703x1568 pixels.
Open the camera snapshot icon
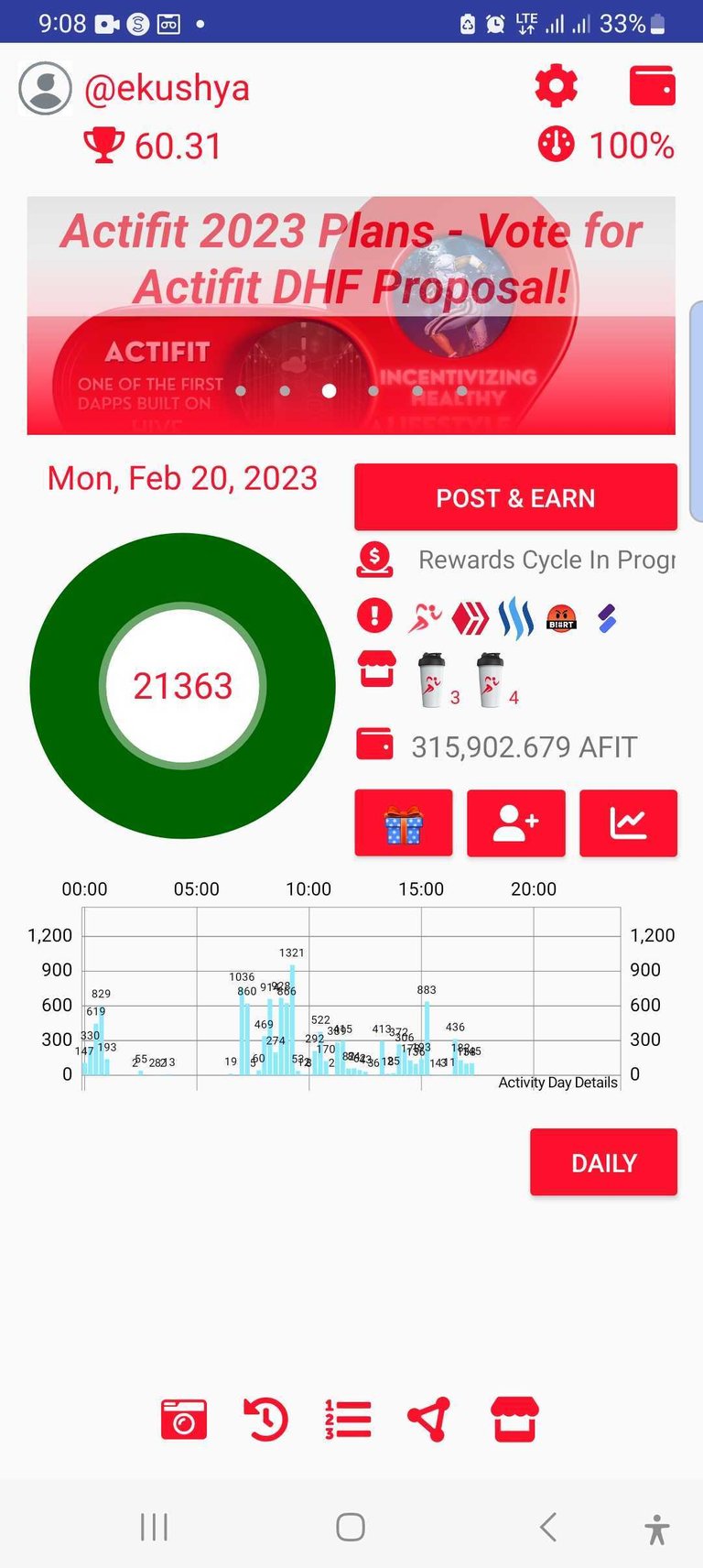(183, 1420)
